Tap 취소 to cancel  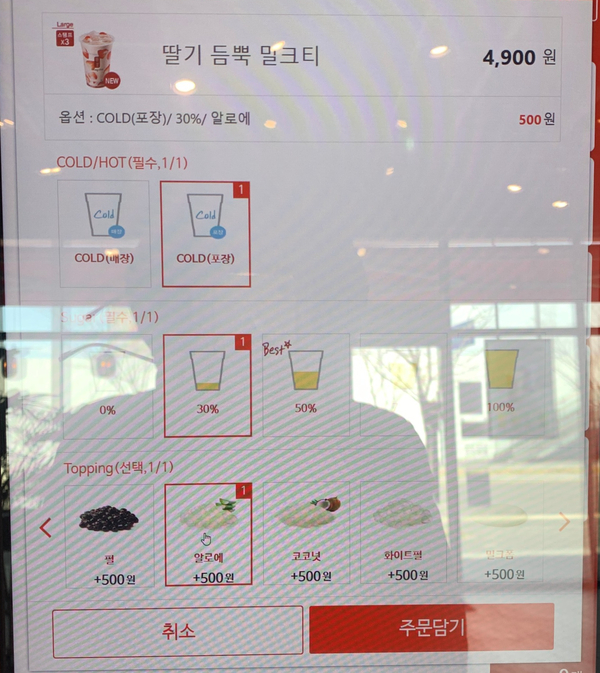177,630
